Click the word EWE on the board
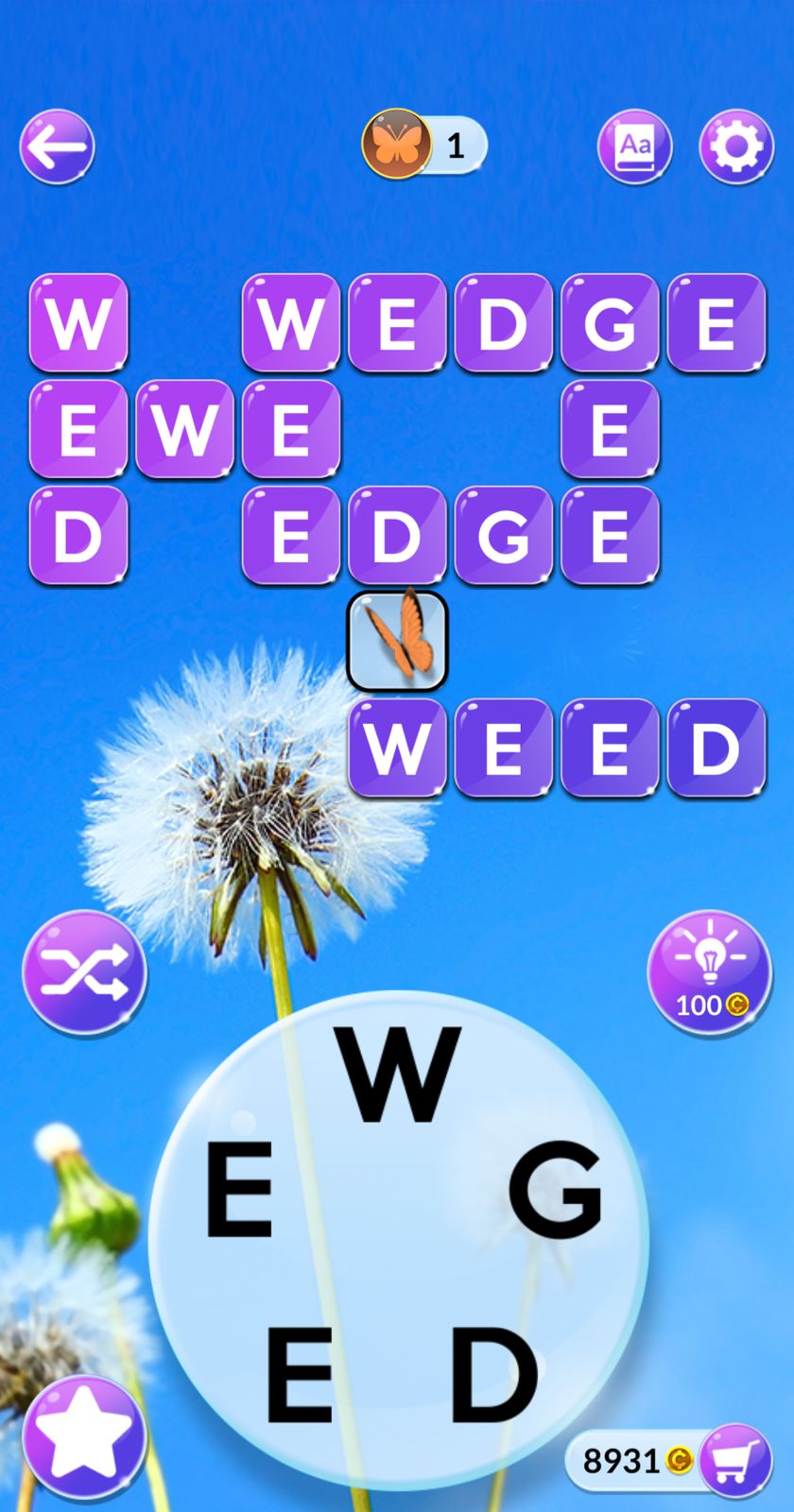794x1512 pixels. 183,431
